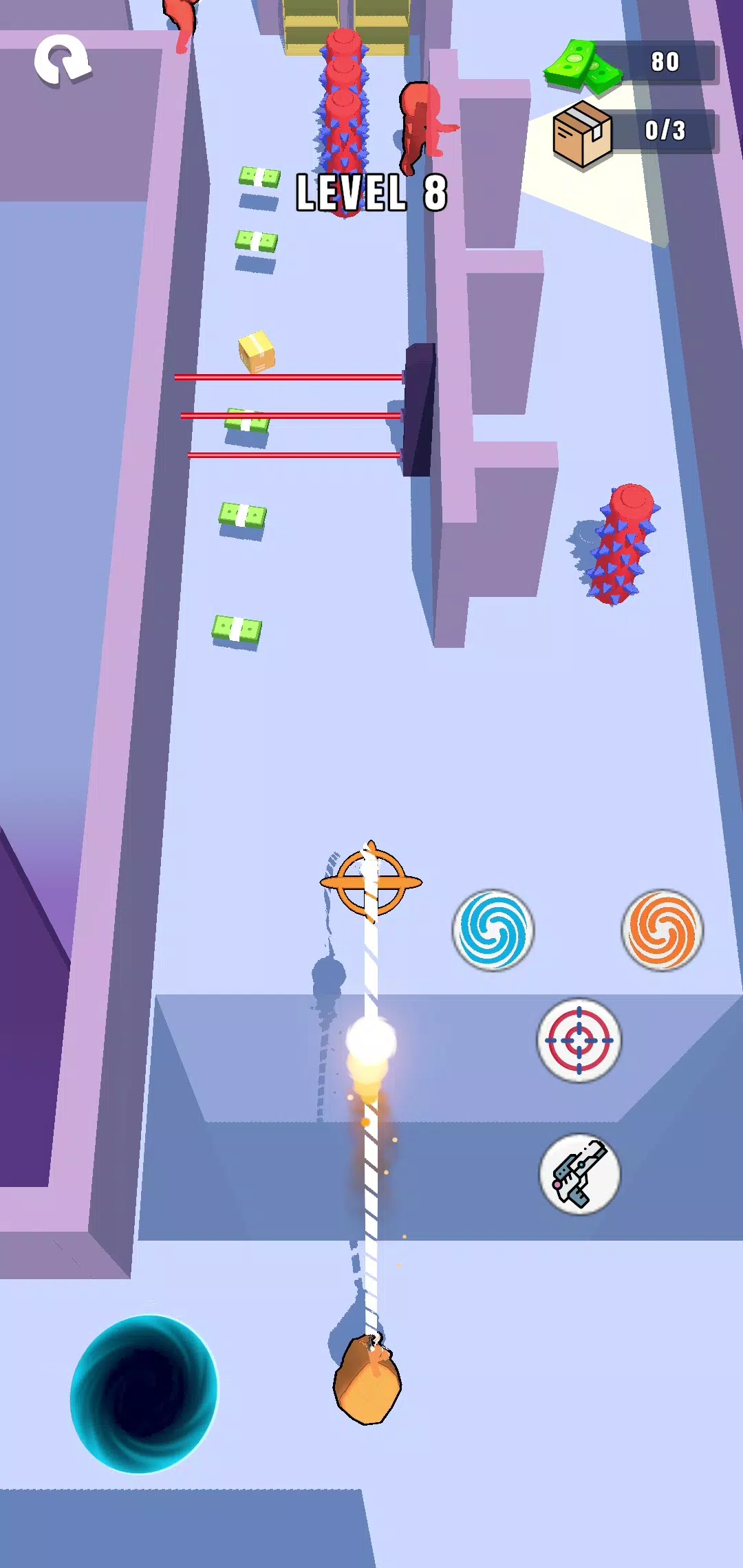
Task: Activate the blue portal swirl button
Action: (x=493, y=930)
